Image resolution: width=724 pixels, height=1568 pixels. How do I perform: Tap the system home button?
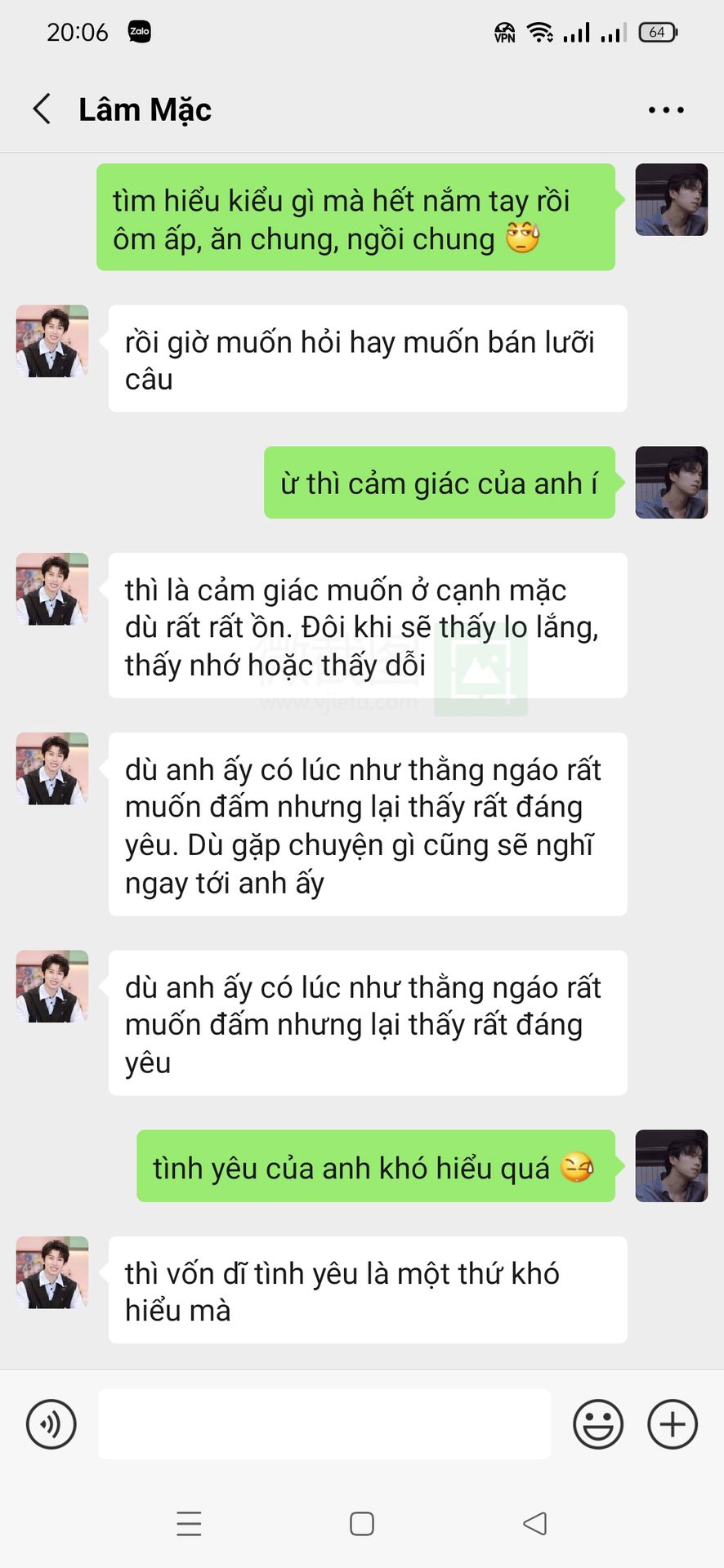point(362,1524)
